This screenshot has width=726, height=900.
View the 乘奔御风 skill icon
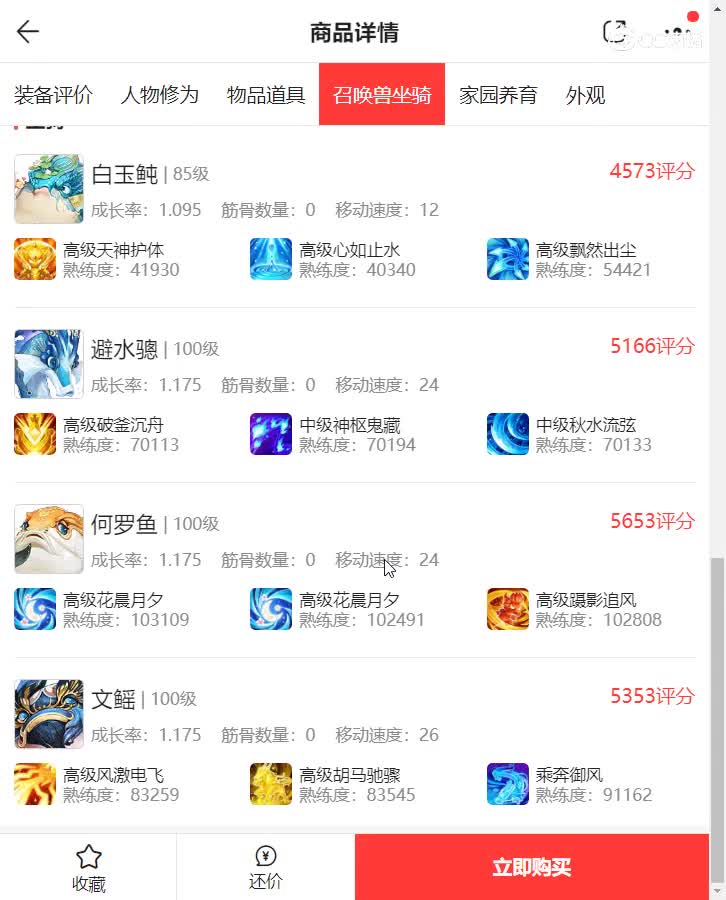[x=507, y=784]
